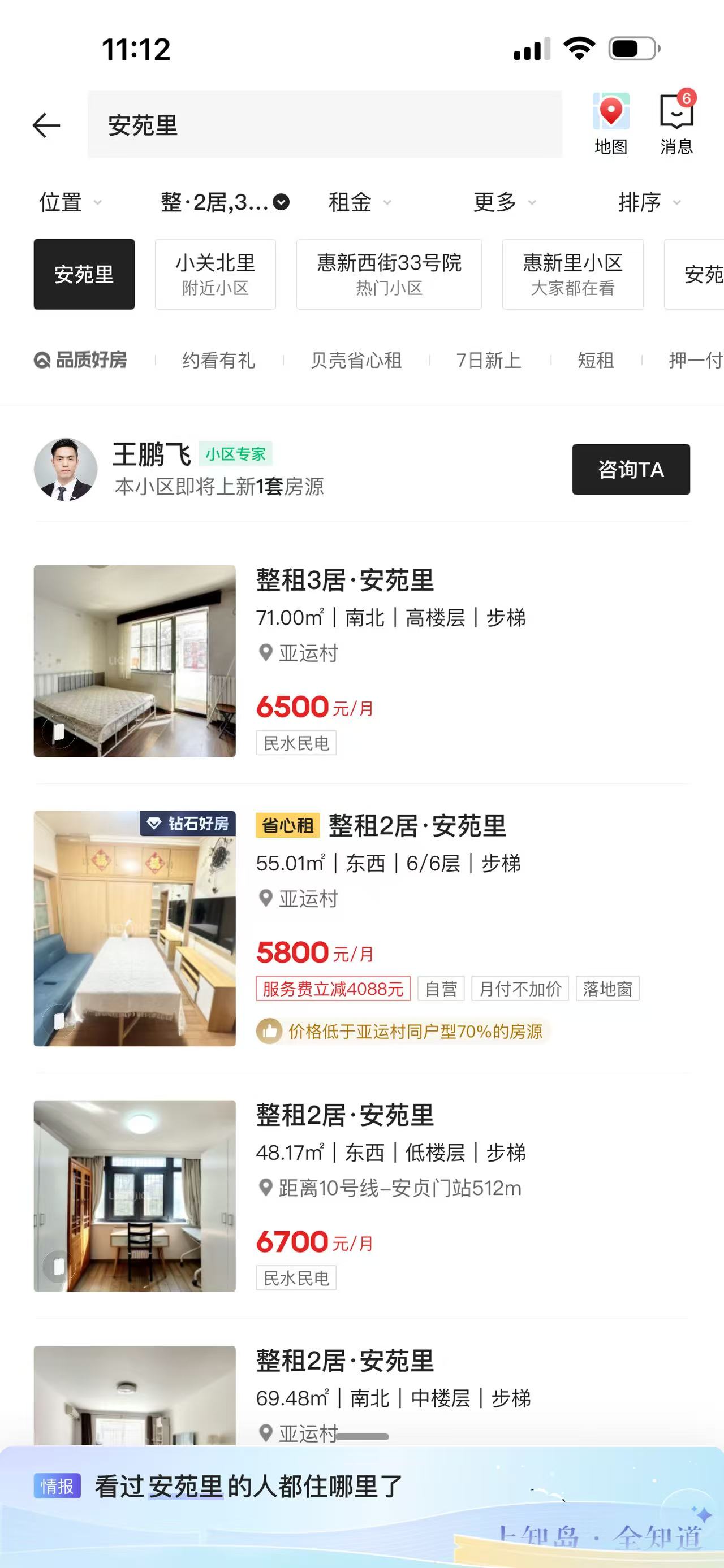Open 消息 messages

point(676,124)
